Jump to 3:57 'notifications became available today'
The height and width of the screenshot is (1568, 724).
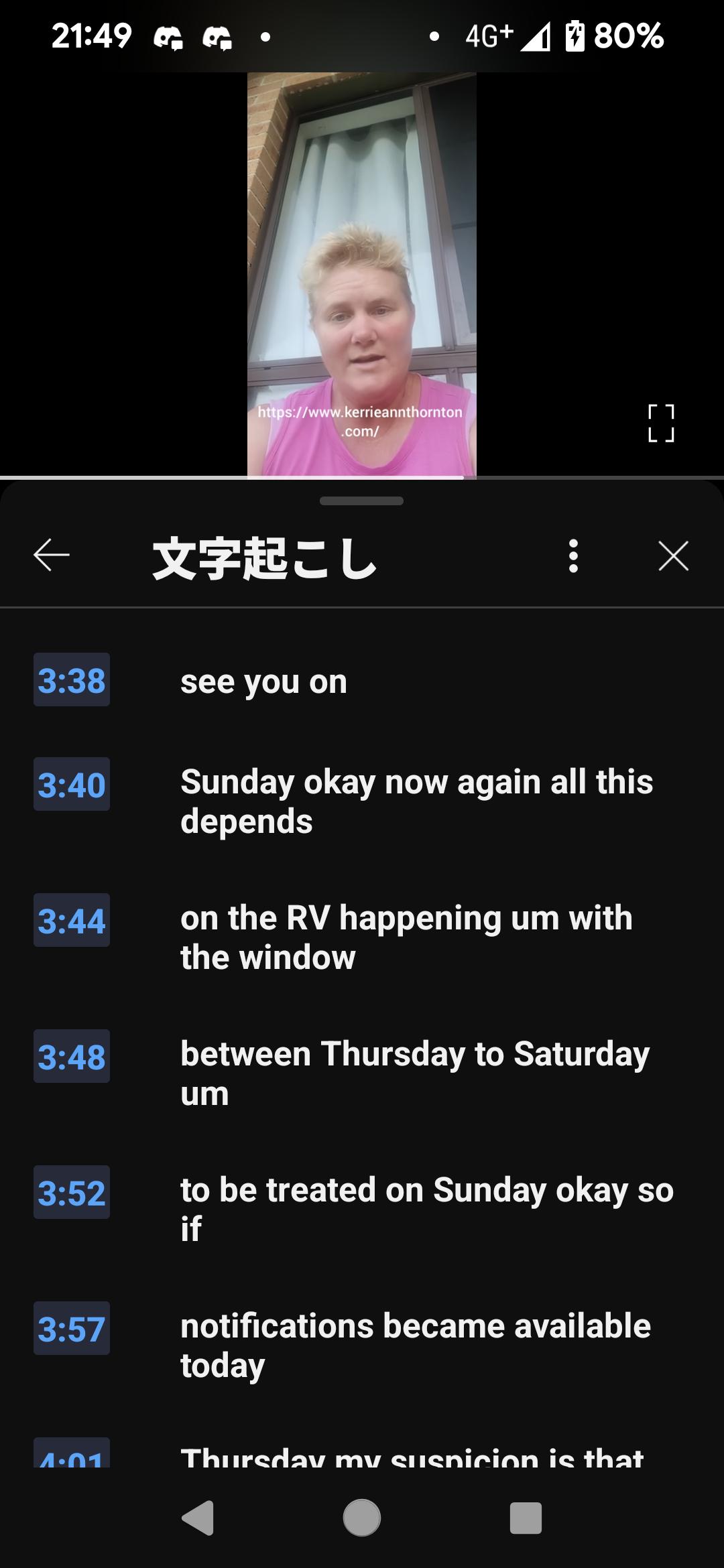click(362, 1346)
